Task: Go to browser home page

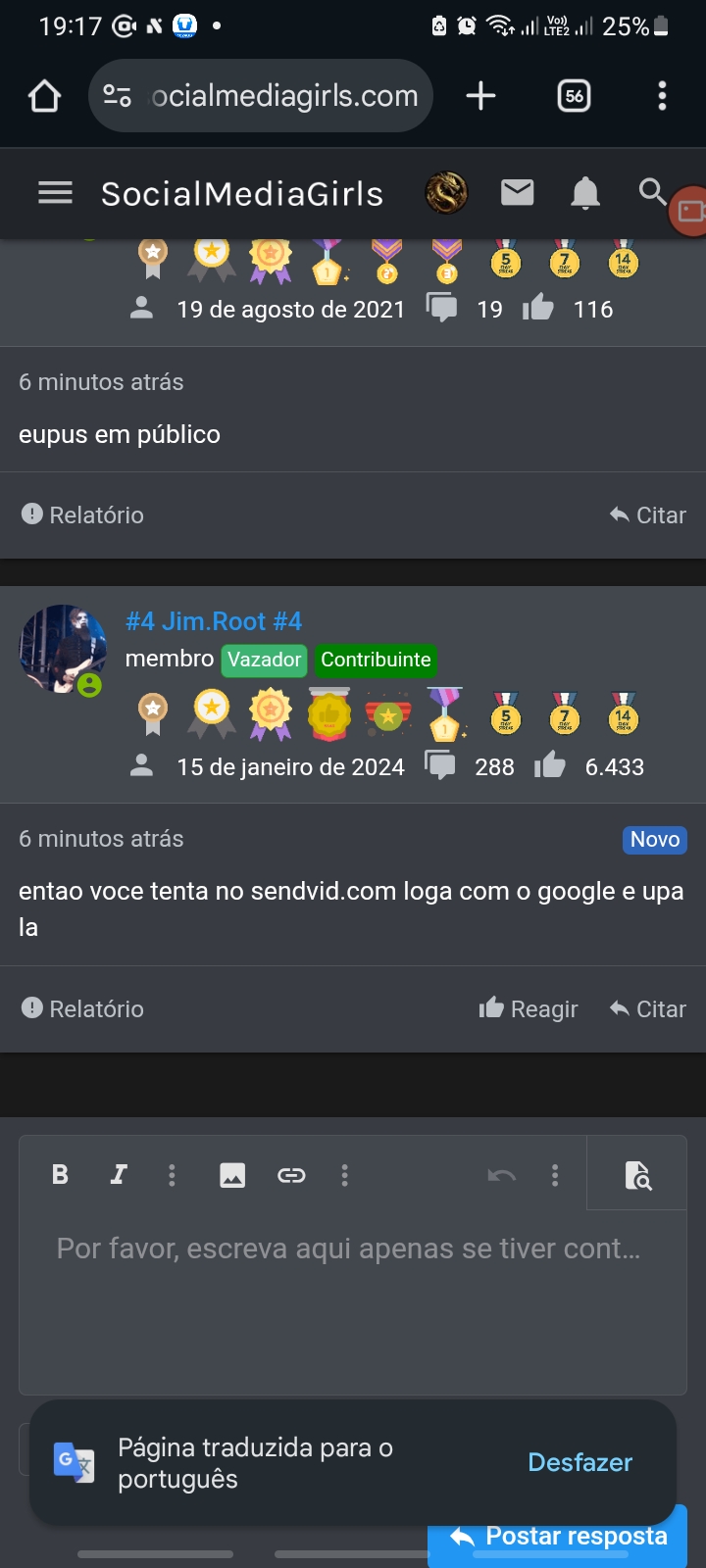Action: pos(45,96)
